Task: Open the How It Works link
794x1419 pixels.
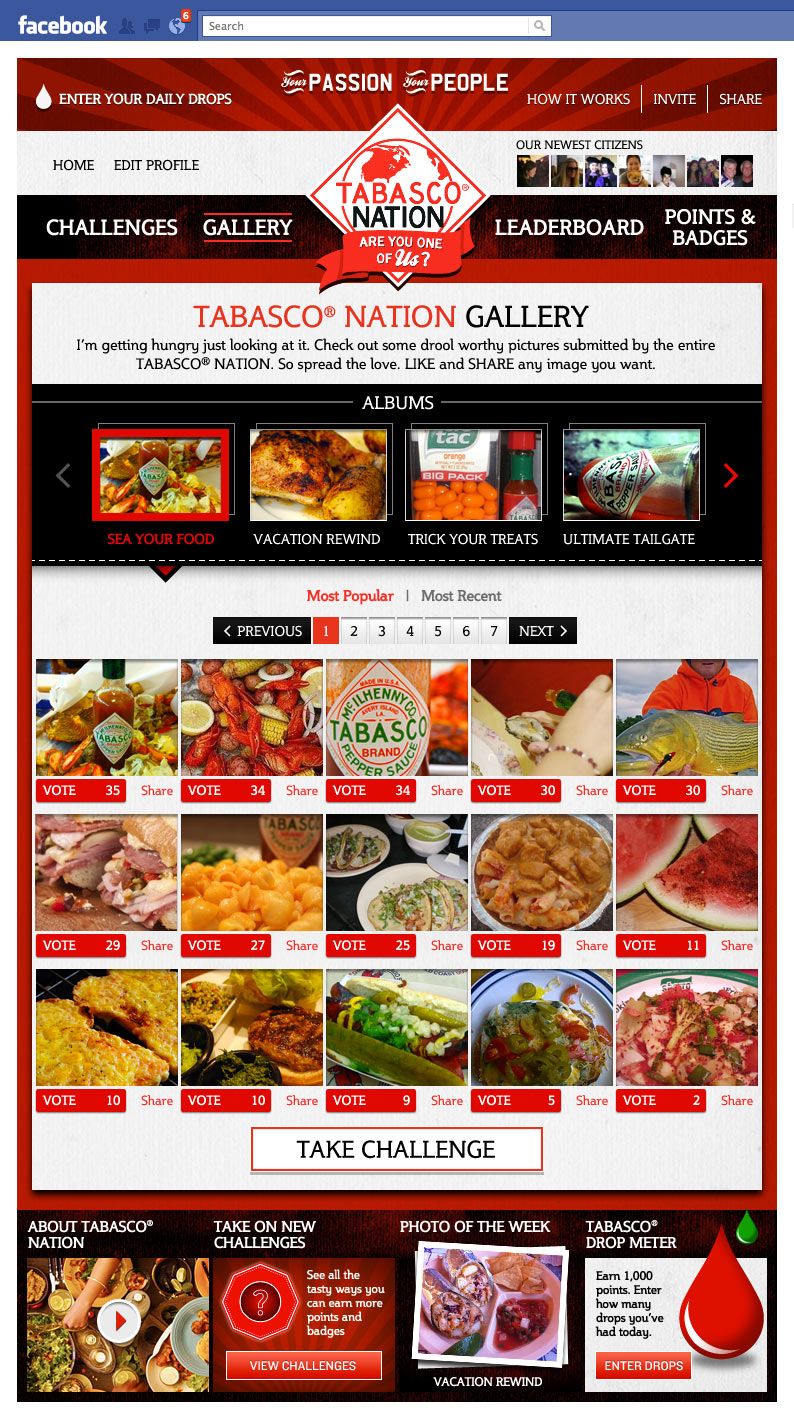Action: pos(578,99)
